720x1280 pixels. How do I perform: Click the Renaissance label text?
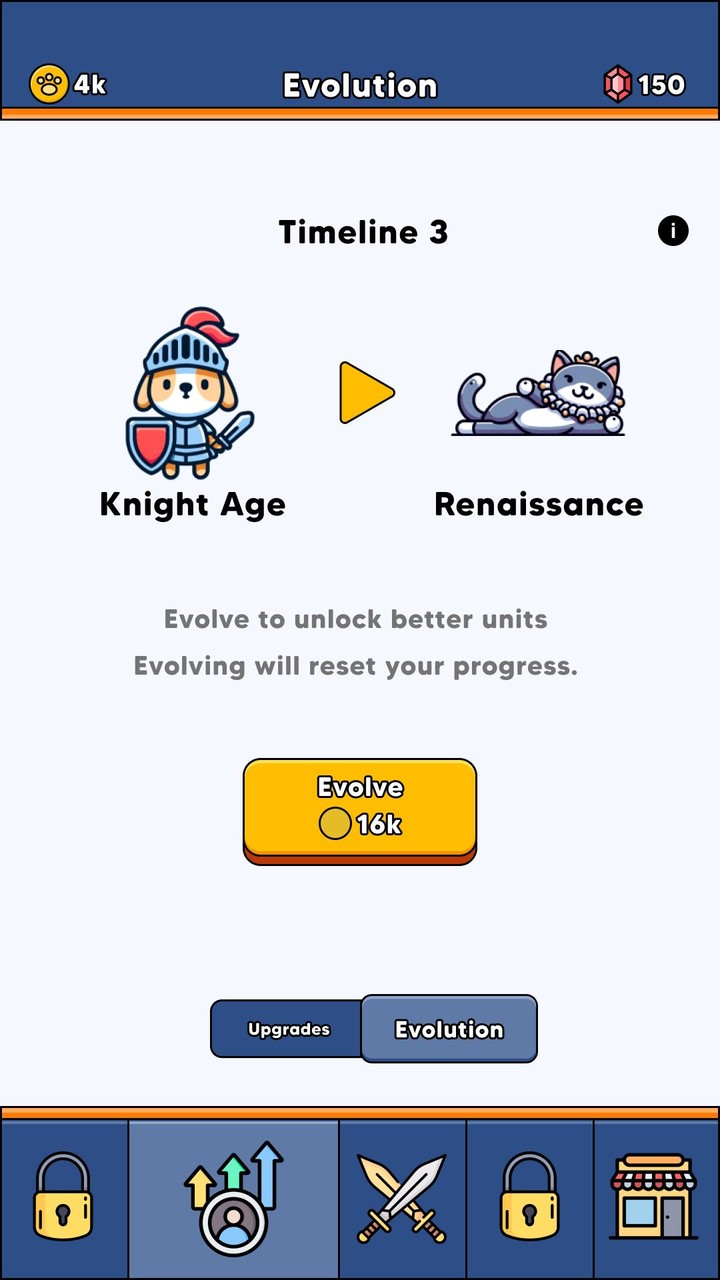538,505
